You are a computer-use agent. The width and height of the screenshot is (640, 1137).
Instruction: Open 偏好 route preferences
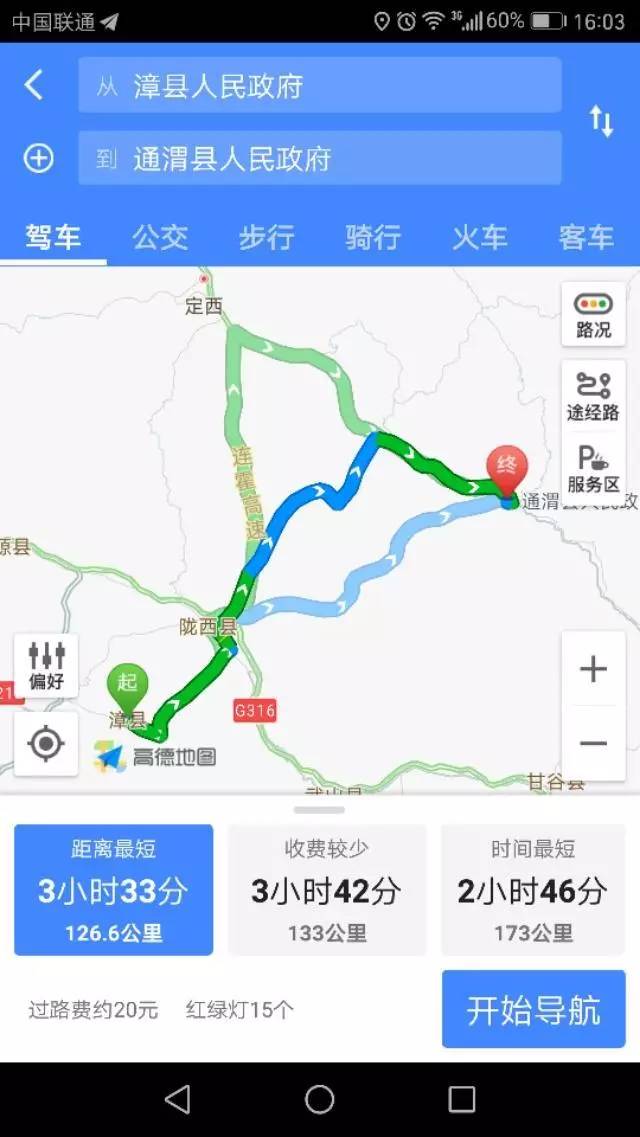pos(46,664)
